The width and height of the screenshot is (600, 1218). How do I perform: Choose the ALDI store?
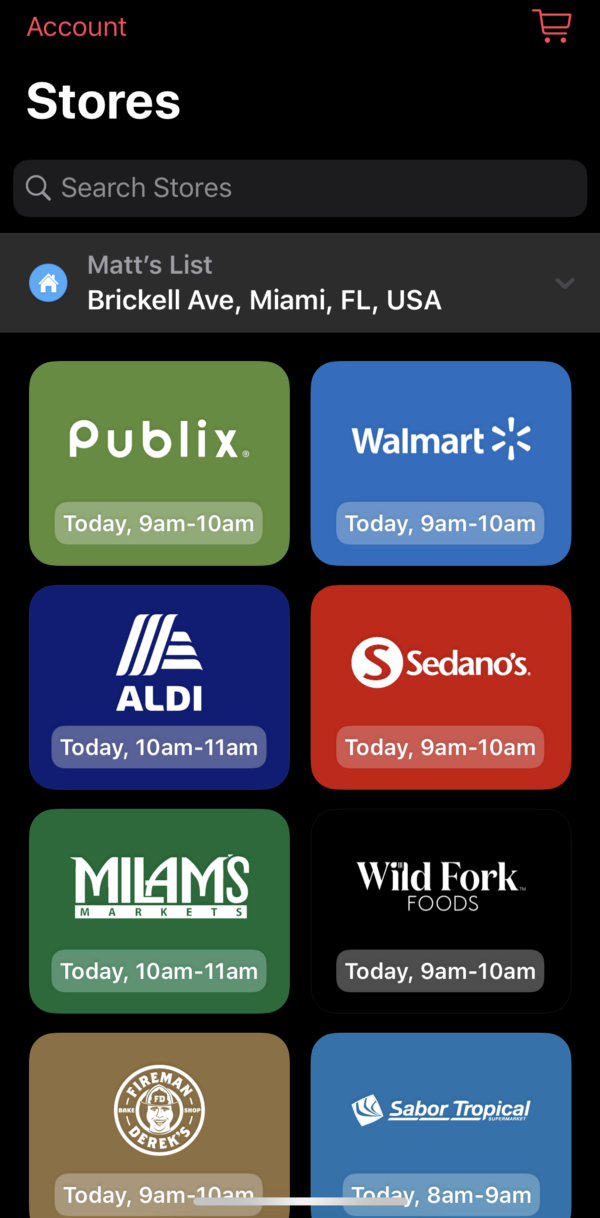159,686
